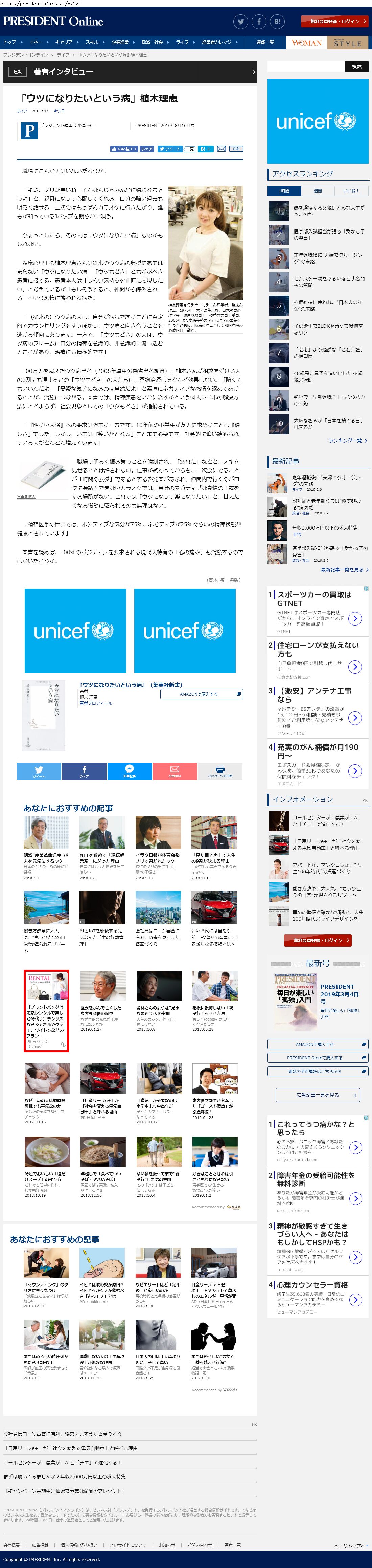
Task: Open the ランキング一覧を見る link
Action: click(x=347, y=440)
